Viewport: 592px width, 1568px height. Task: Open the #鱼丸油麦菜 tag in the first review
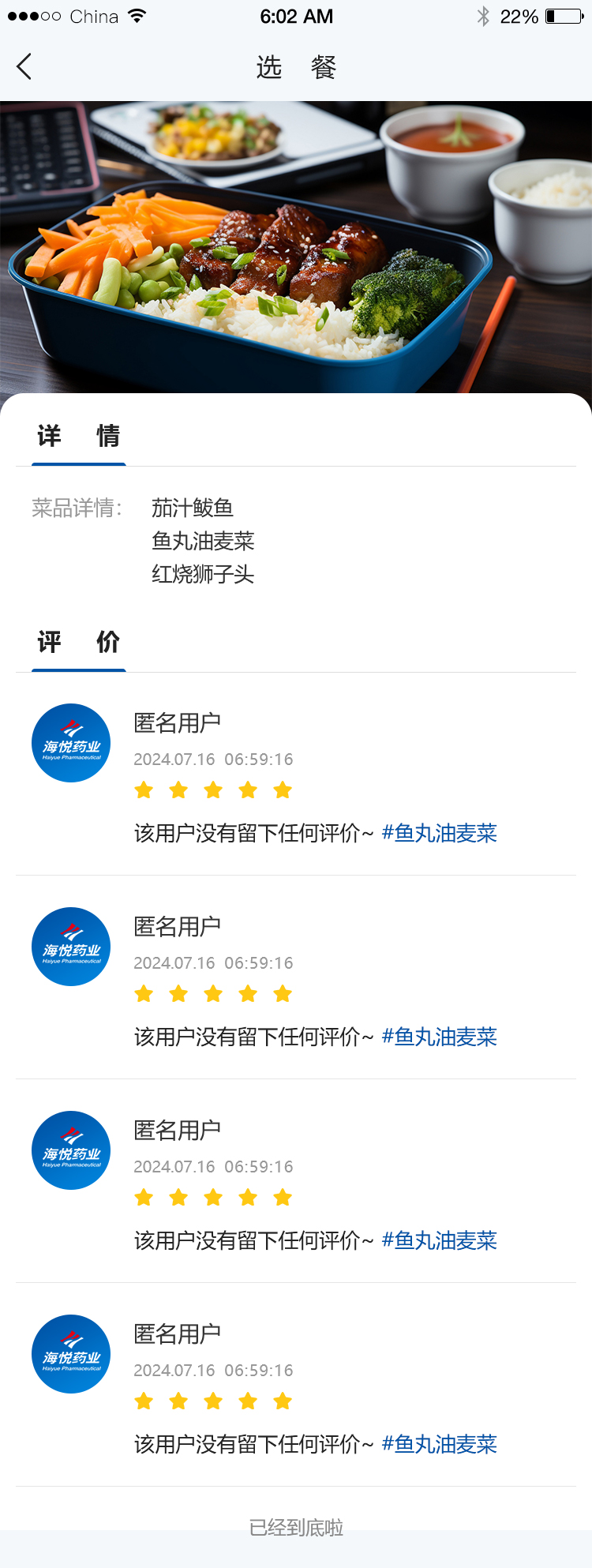(x=440, y=833)
